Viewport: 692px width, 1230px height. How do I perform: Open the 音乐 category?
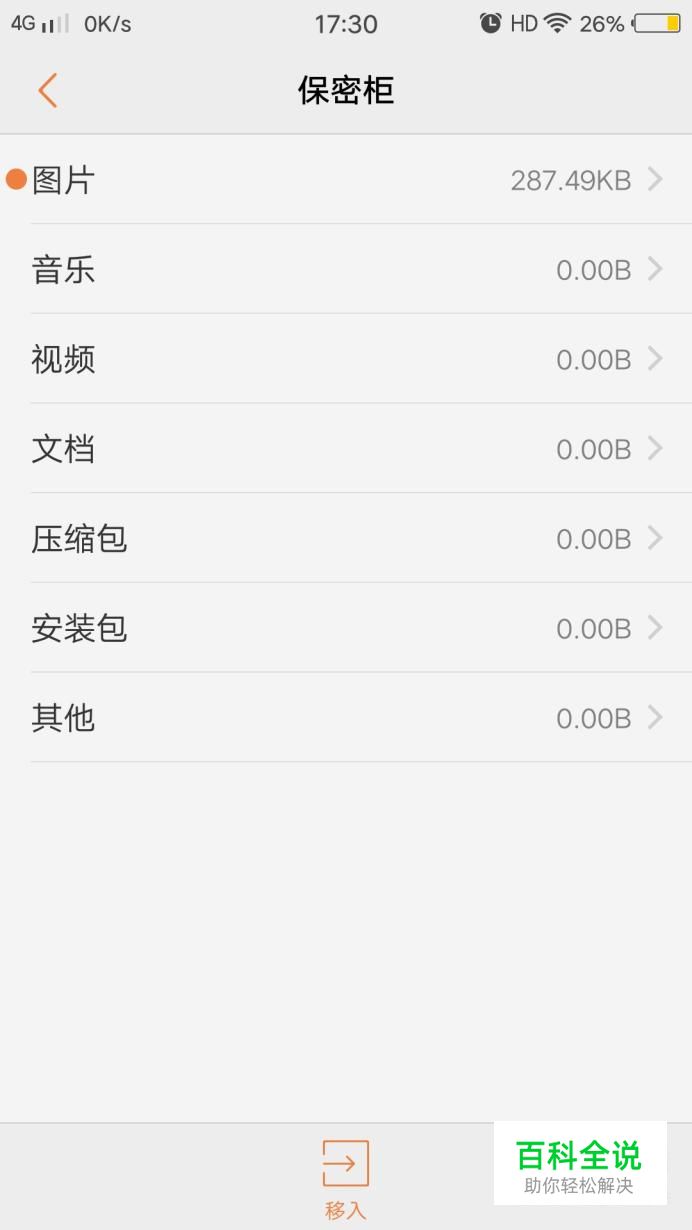[346, 269]
